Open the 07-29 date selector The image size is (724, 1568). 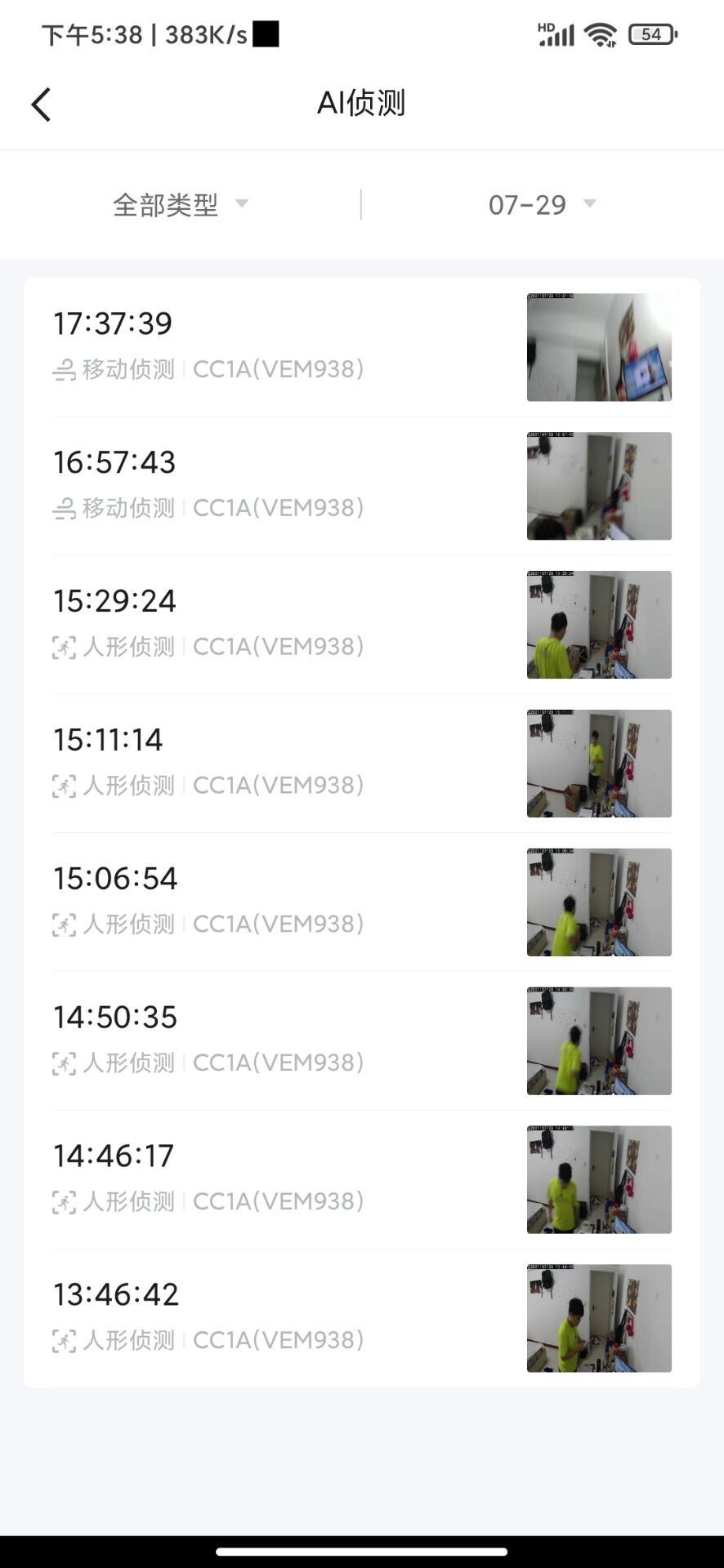tap(527, 204)
